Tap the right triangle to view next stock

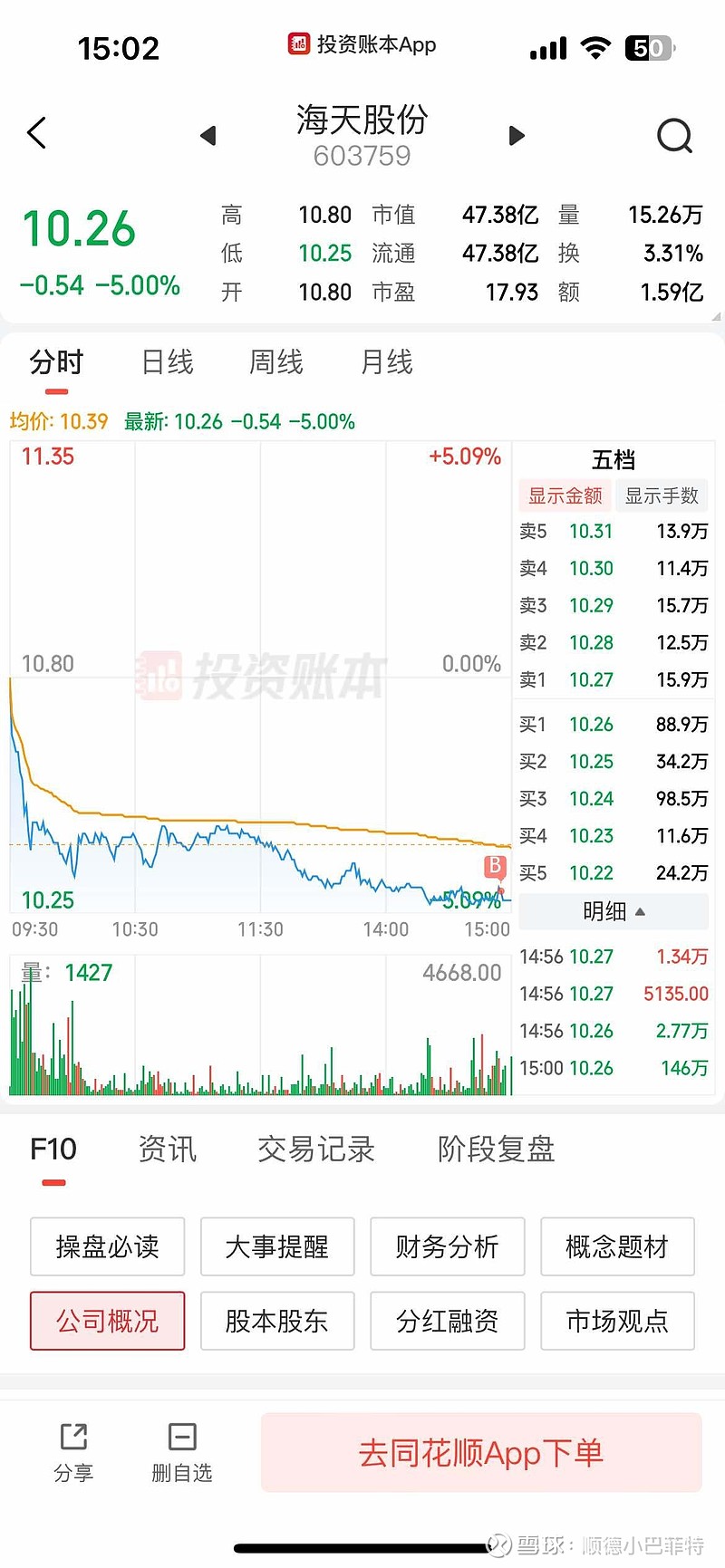coord(517,134)
